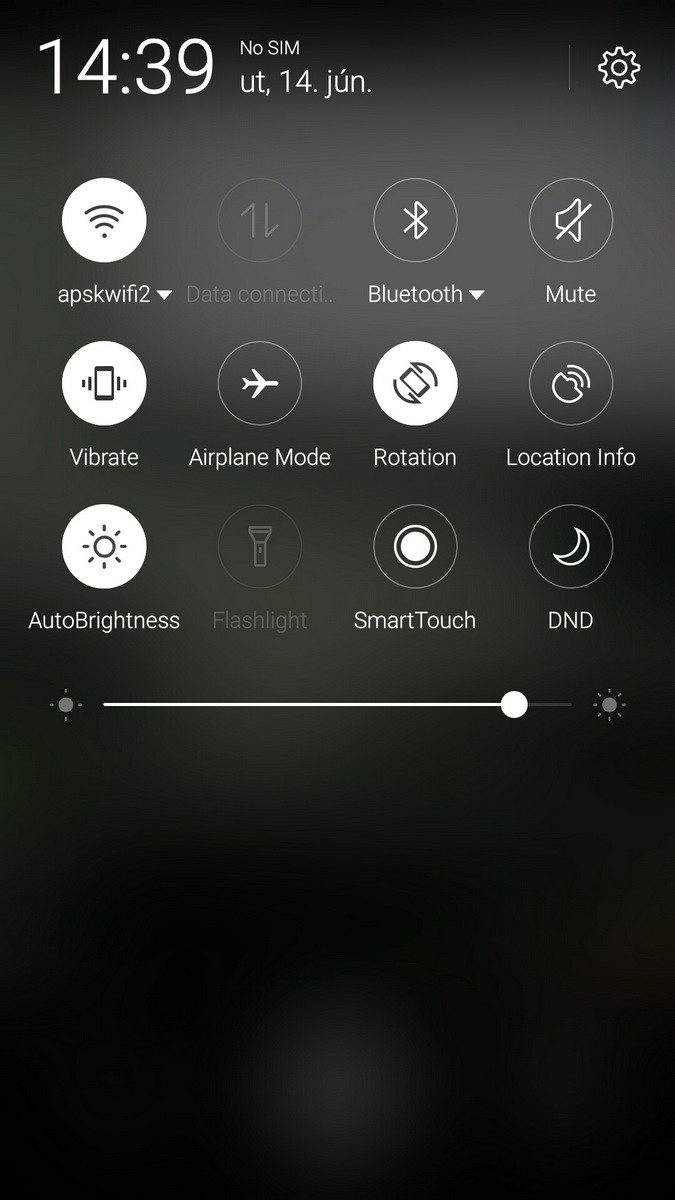This screenshot has width=675, height=1200.
Task: Turn off AutoBrightness
Action: pos(104,546)
